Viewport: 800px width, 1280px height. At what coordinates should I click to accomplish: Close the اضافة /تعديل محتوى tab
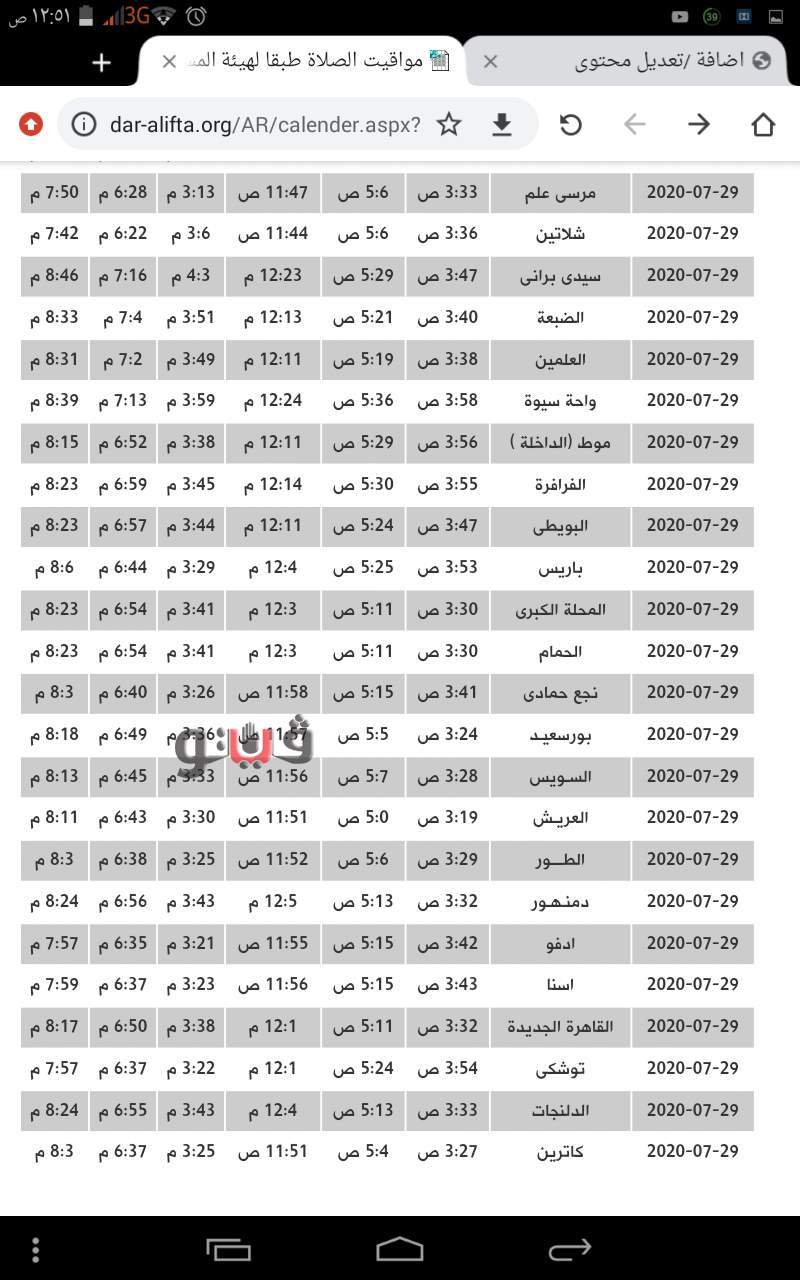(x=490, y=61)
